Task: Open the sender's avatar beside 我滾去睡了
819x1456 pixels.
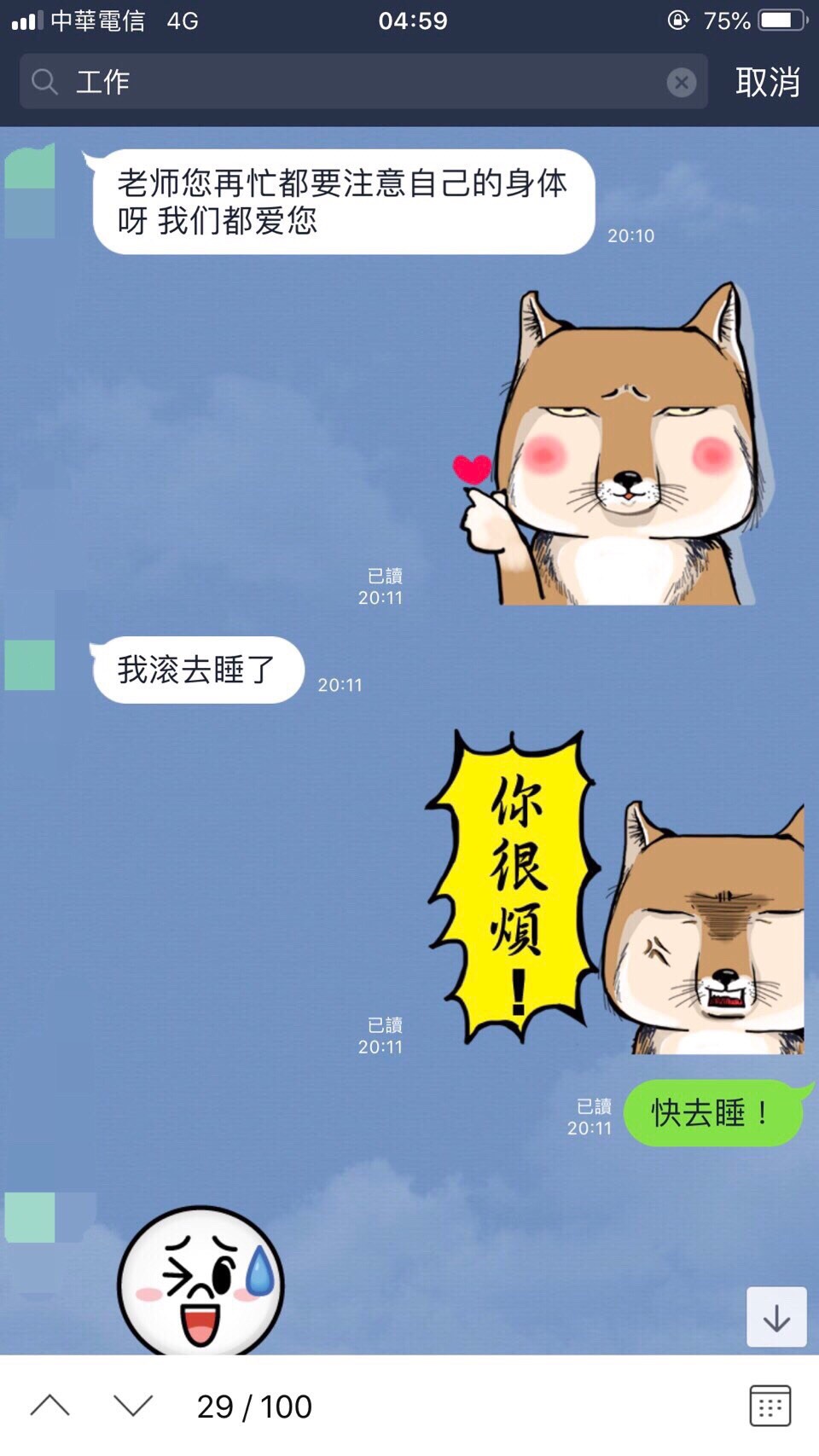Action: (30, 665)
